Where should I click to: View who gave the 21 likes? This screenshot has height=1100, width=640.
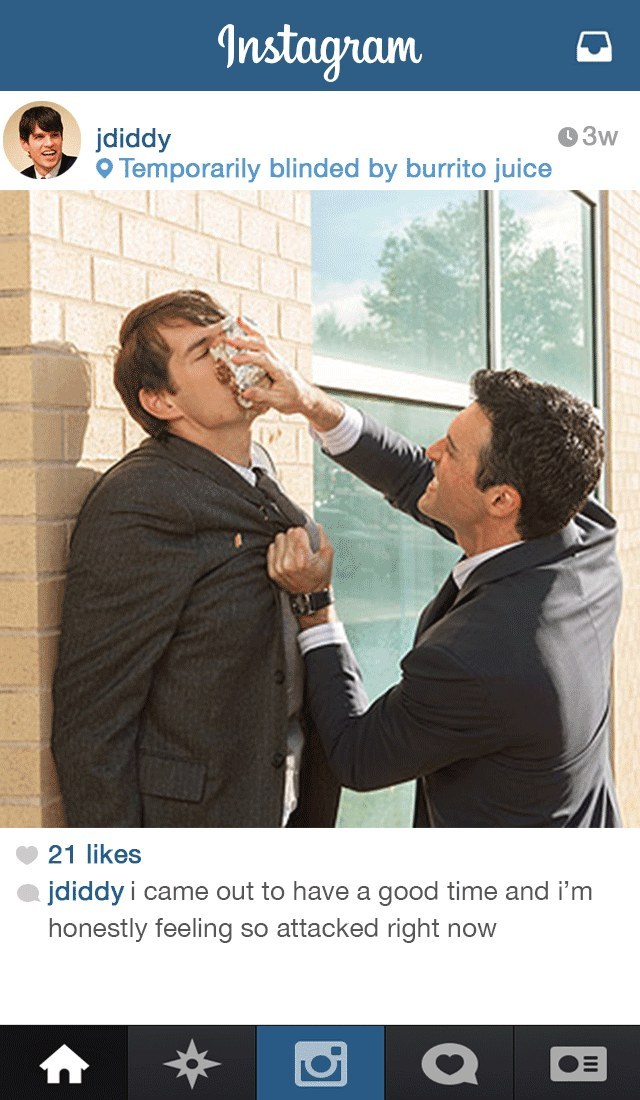point(94,854)
